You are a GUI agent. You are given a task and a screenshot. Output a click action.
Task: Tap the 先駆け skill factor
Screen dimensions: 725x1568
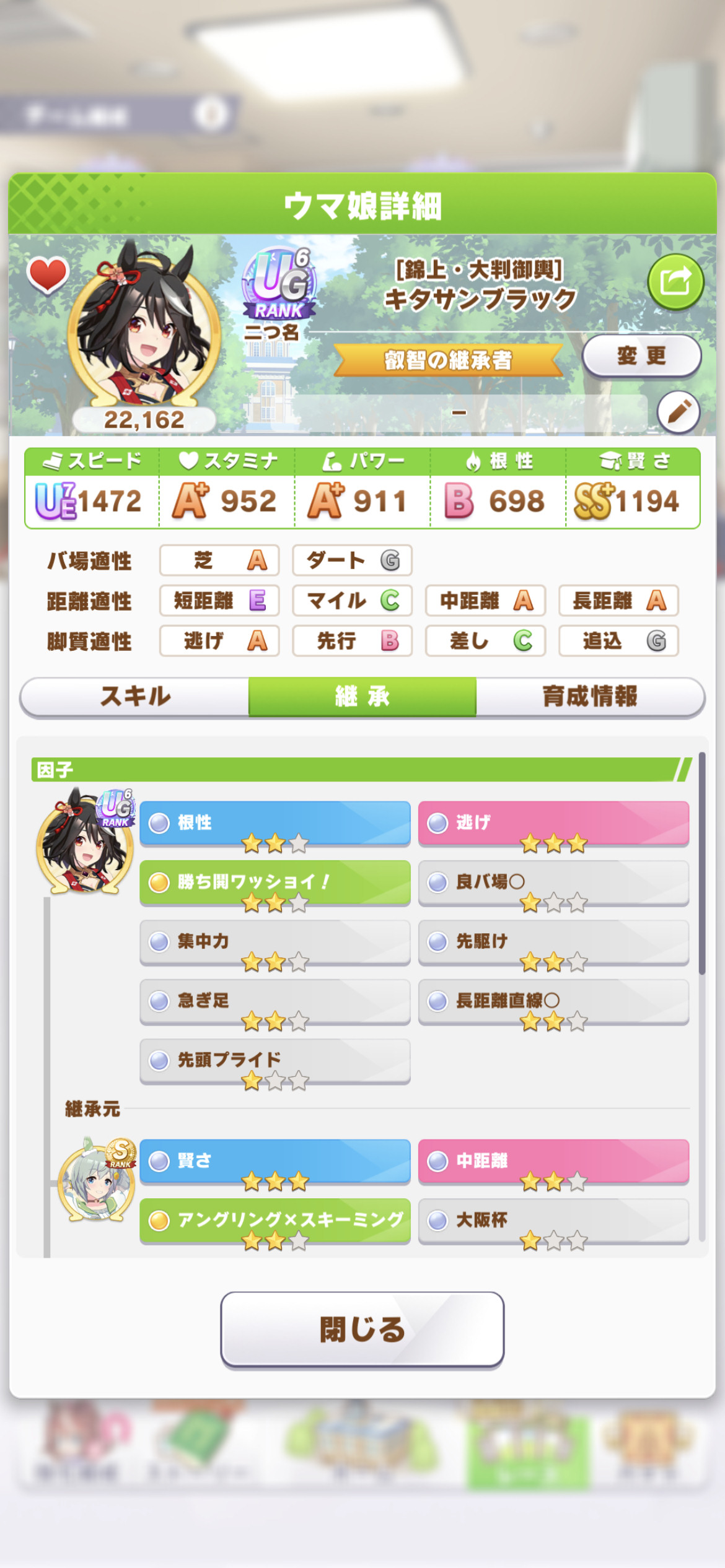point(553,942)
